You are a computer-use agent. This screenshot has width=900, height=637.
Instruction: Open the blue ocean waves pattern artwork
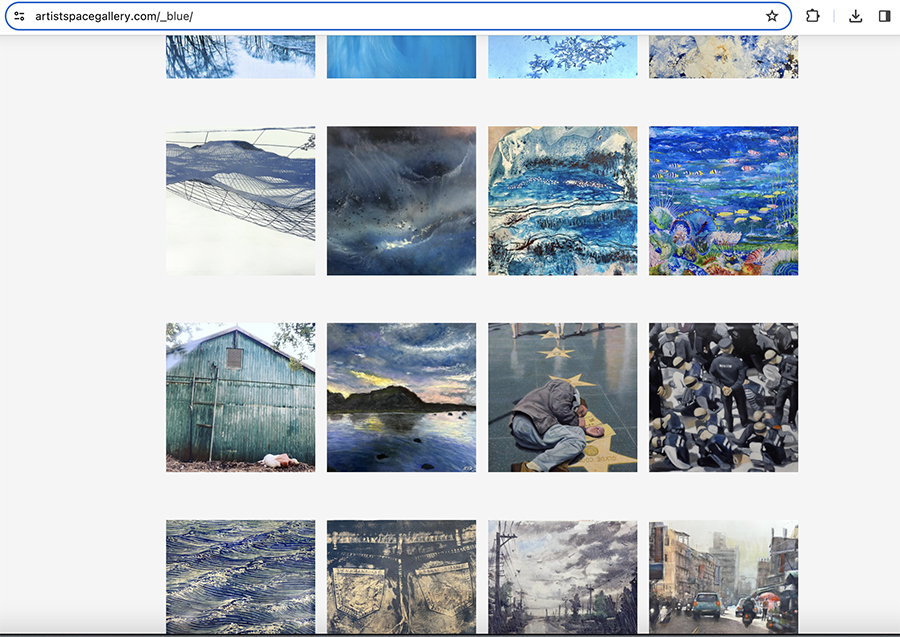(x=240, y=576)
